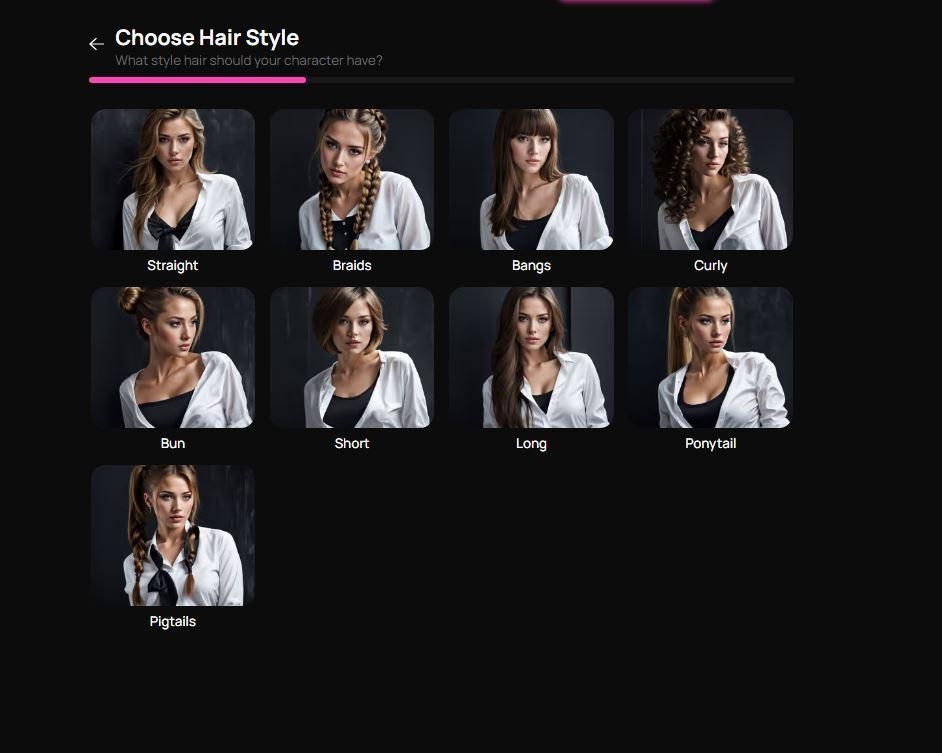Select the Straight hair style
This screenshot has width=942, height=753.
point(173,180)
